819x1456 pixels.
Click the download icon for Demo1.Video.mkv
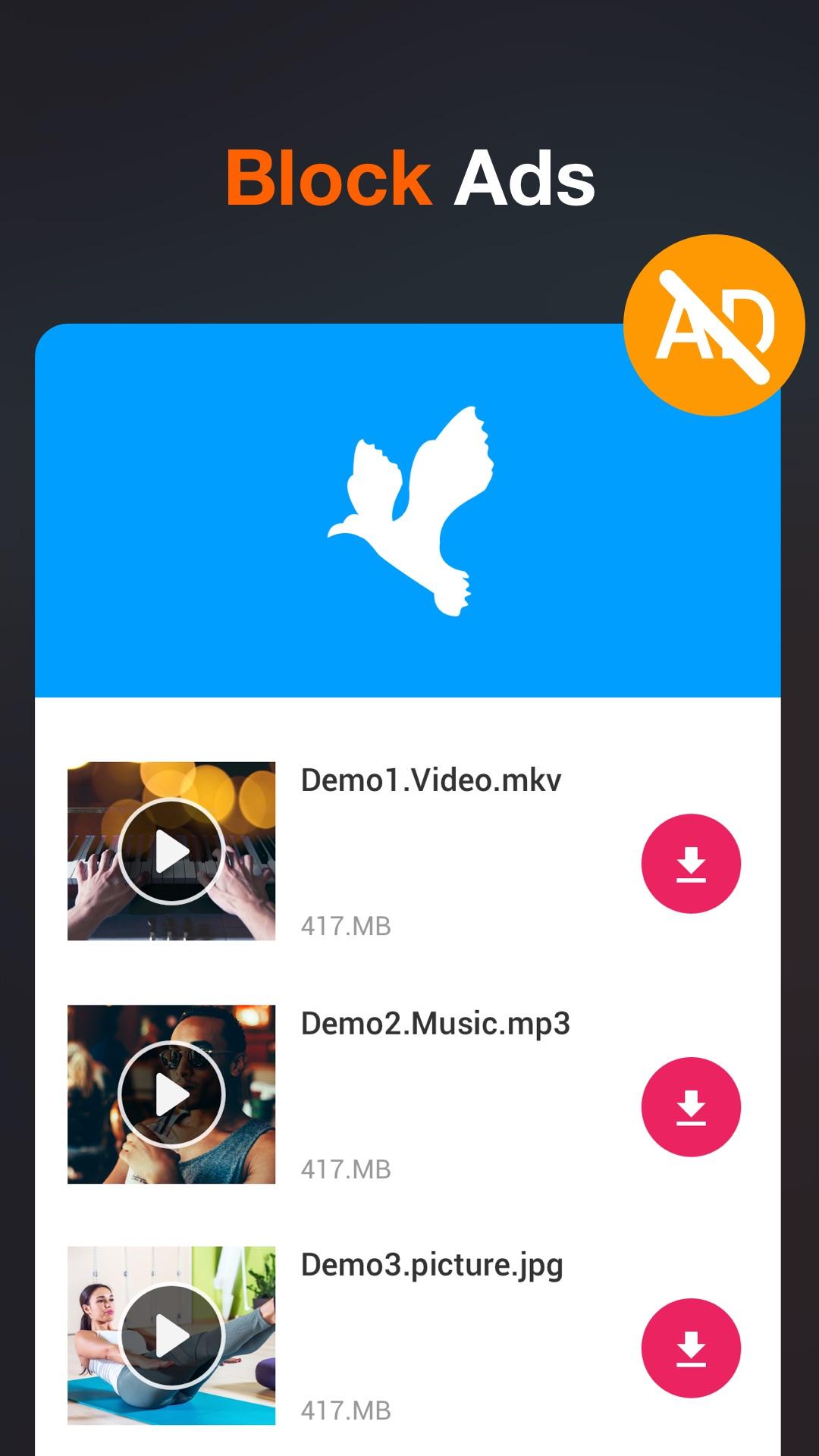coord(691,864)
